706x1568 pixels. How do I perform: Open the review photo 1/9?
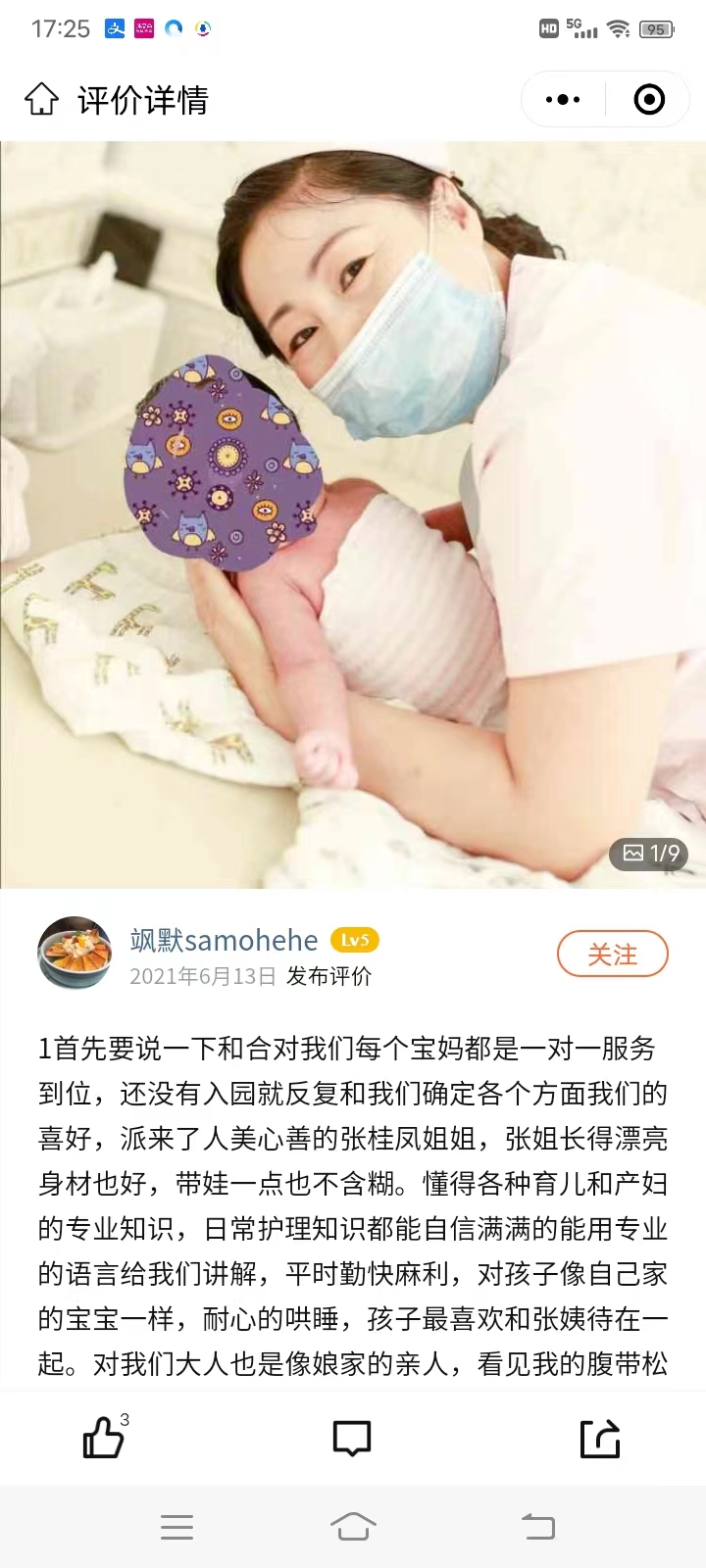(353, 515)
